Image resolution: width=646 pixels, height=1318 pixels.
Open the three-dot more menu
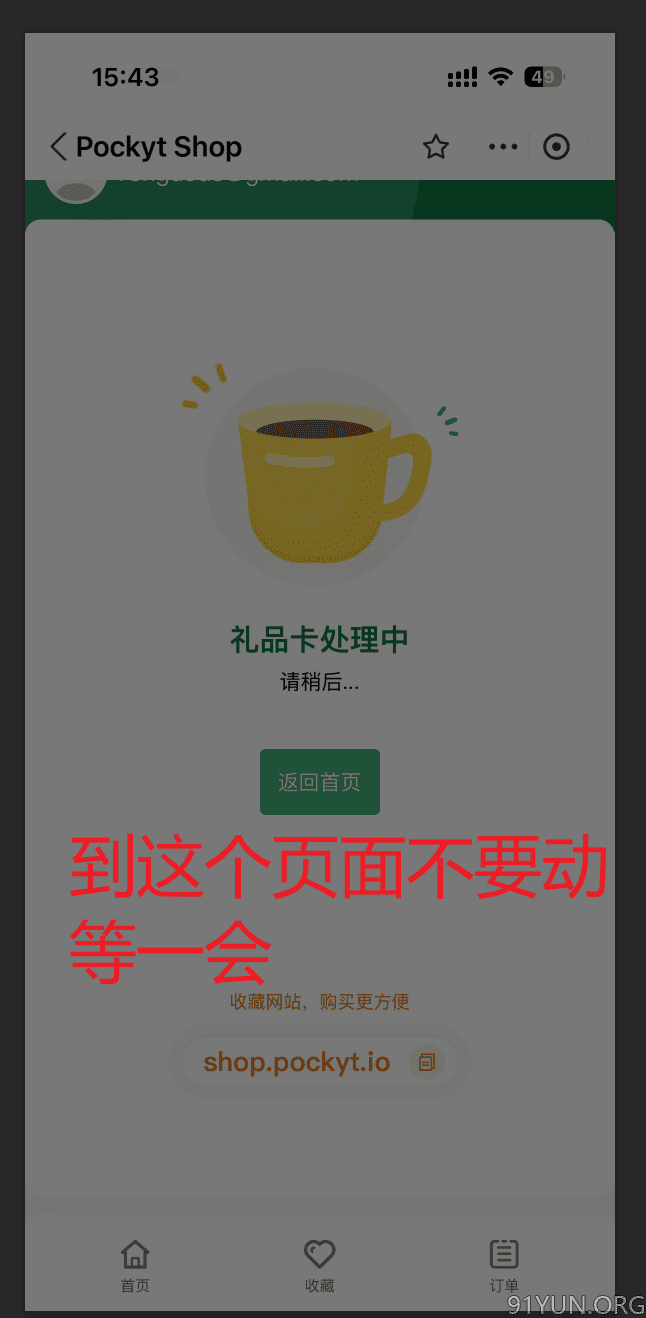click(503, 147)
